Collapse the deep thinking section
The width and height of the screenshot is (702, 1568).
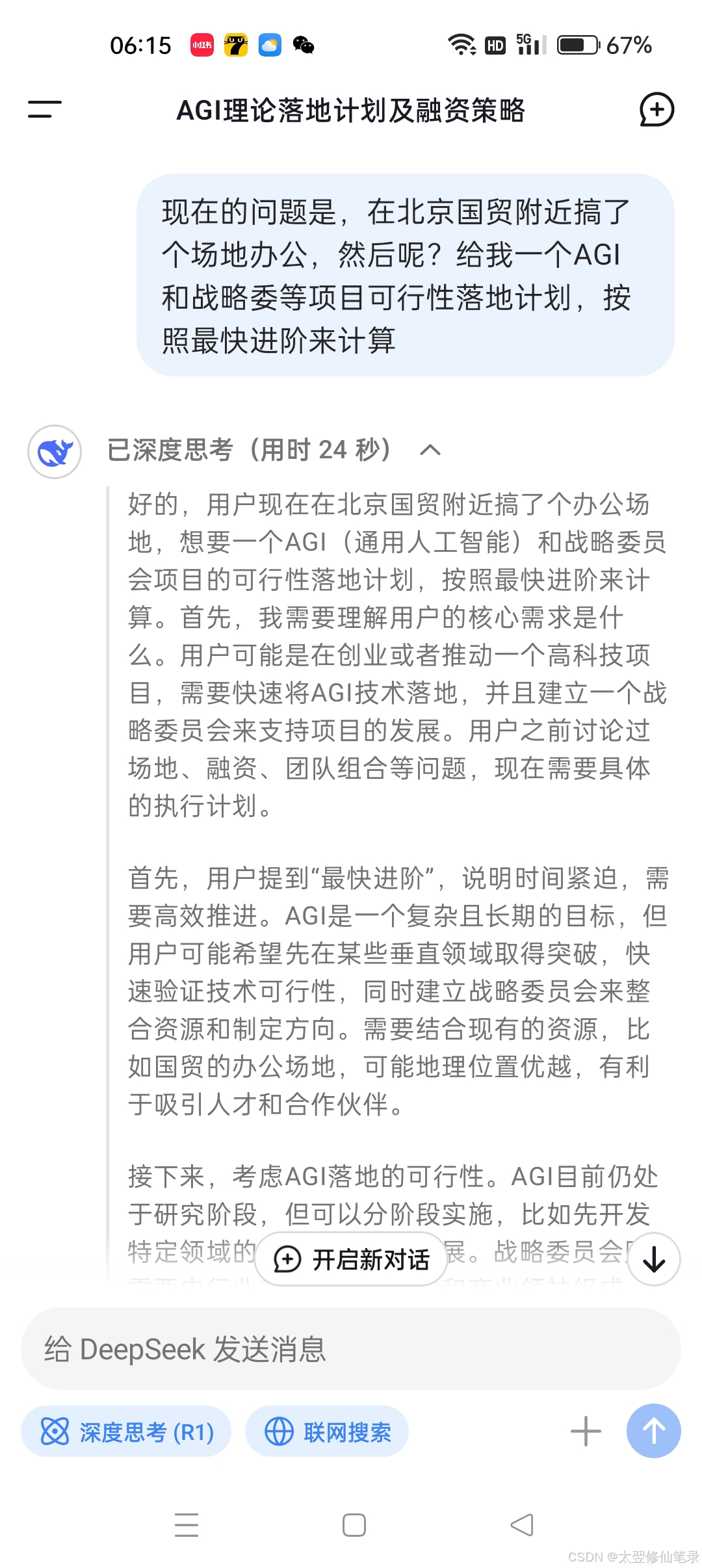(x=430, y=450)
